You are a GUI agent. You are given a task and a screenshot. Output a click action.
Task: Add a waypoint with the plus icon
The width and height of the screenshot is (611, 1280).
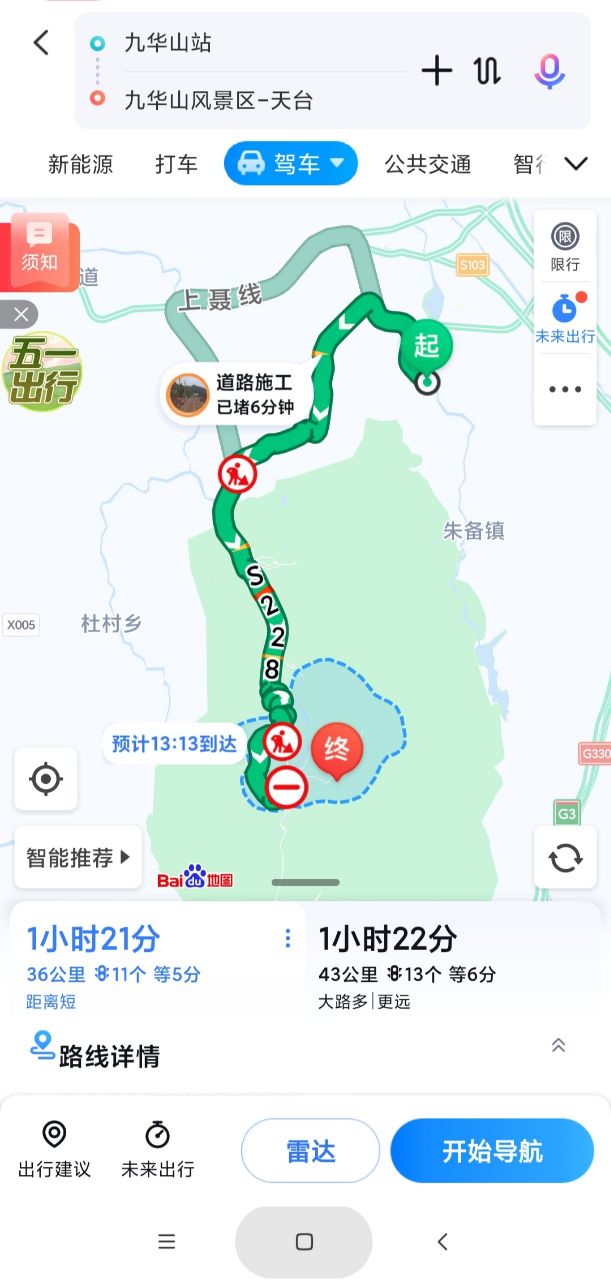click(436, 71)
